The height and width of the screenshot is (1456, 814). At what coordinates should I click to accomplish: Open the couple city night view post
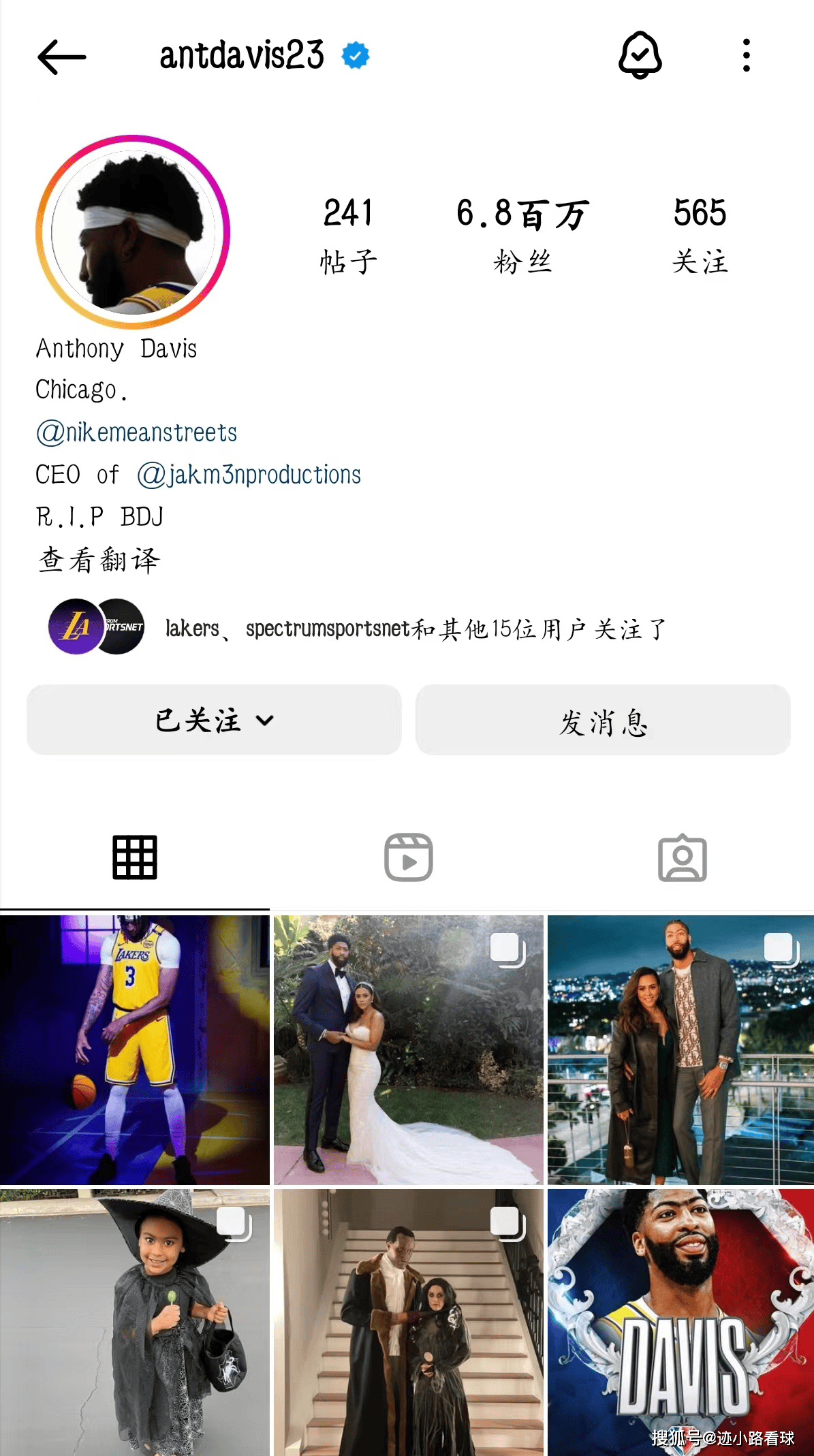tap(680, 1049)
